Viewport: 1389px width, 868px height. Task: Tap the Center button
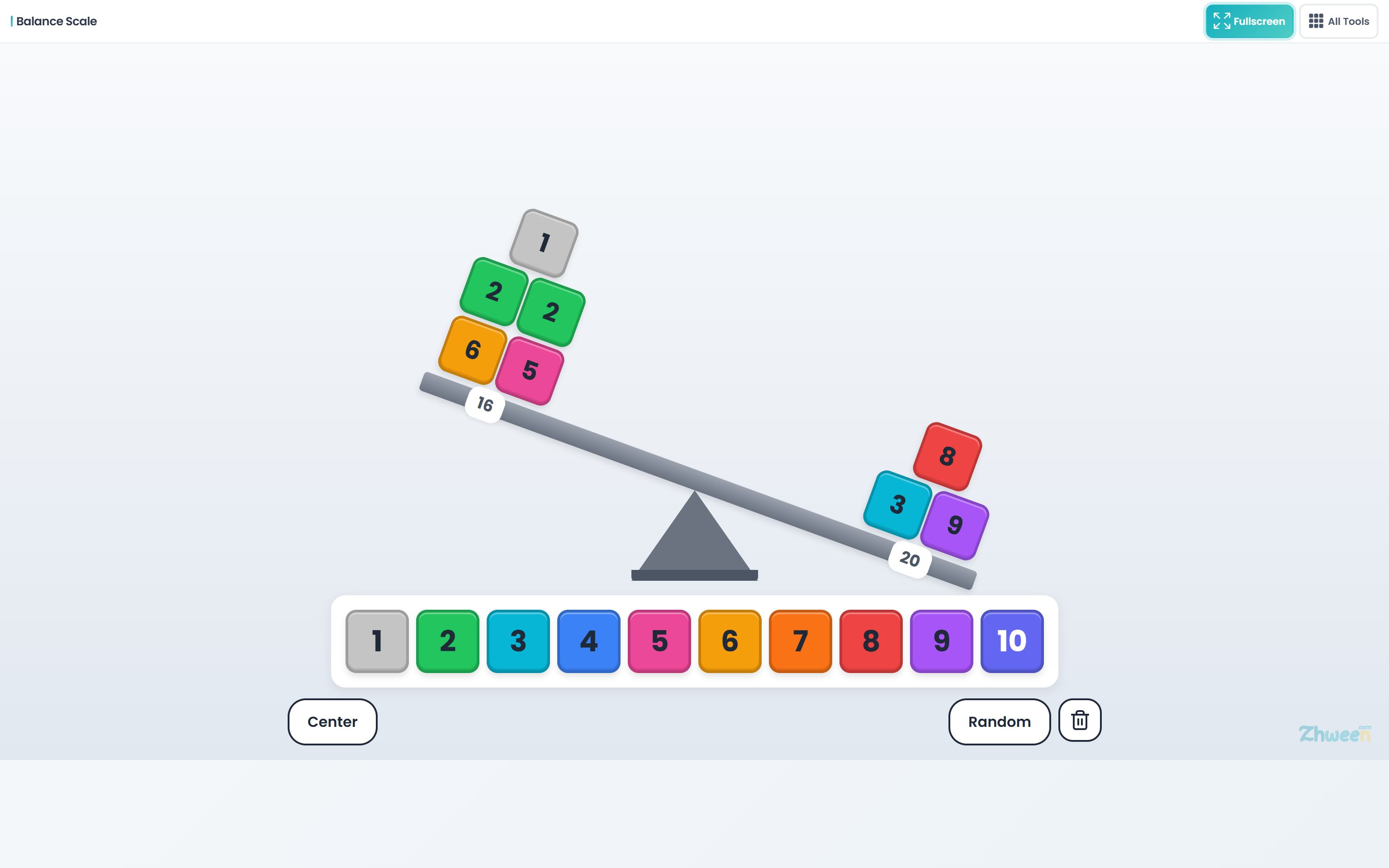pyautogui.click(x=332, y=721)
